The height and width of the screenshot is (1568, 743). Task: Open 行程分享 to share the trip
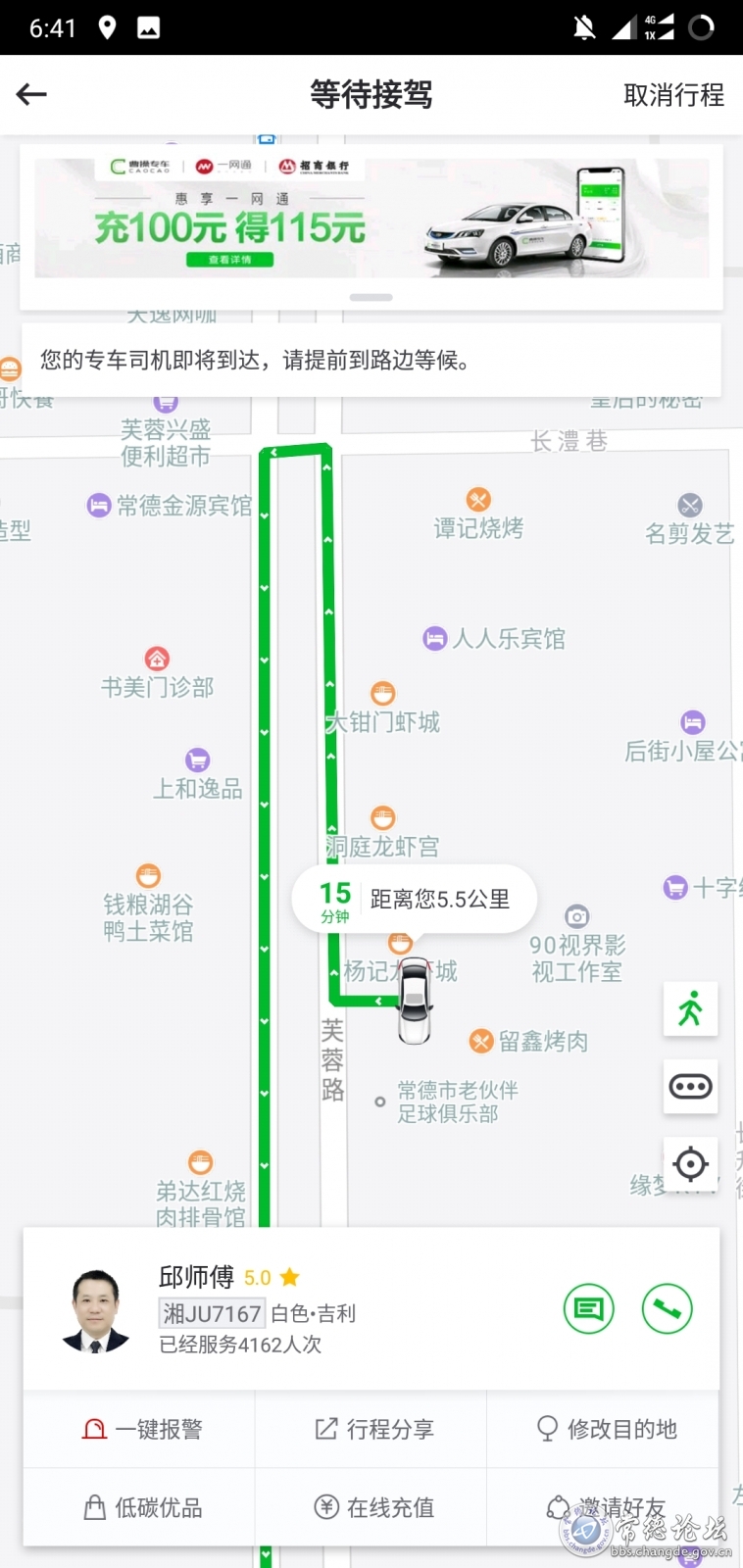point(372,1429)
